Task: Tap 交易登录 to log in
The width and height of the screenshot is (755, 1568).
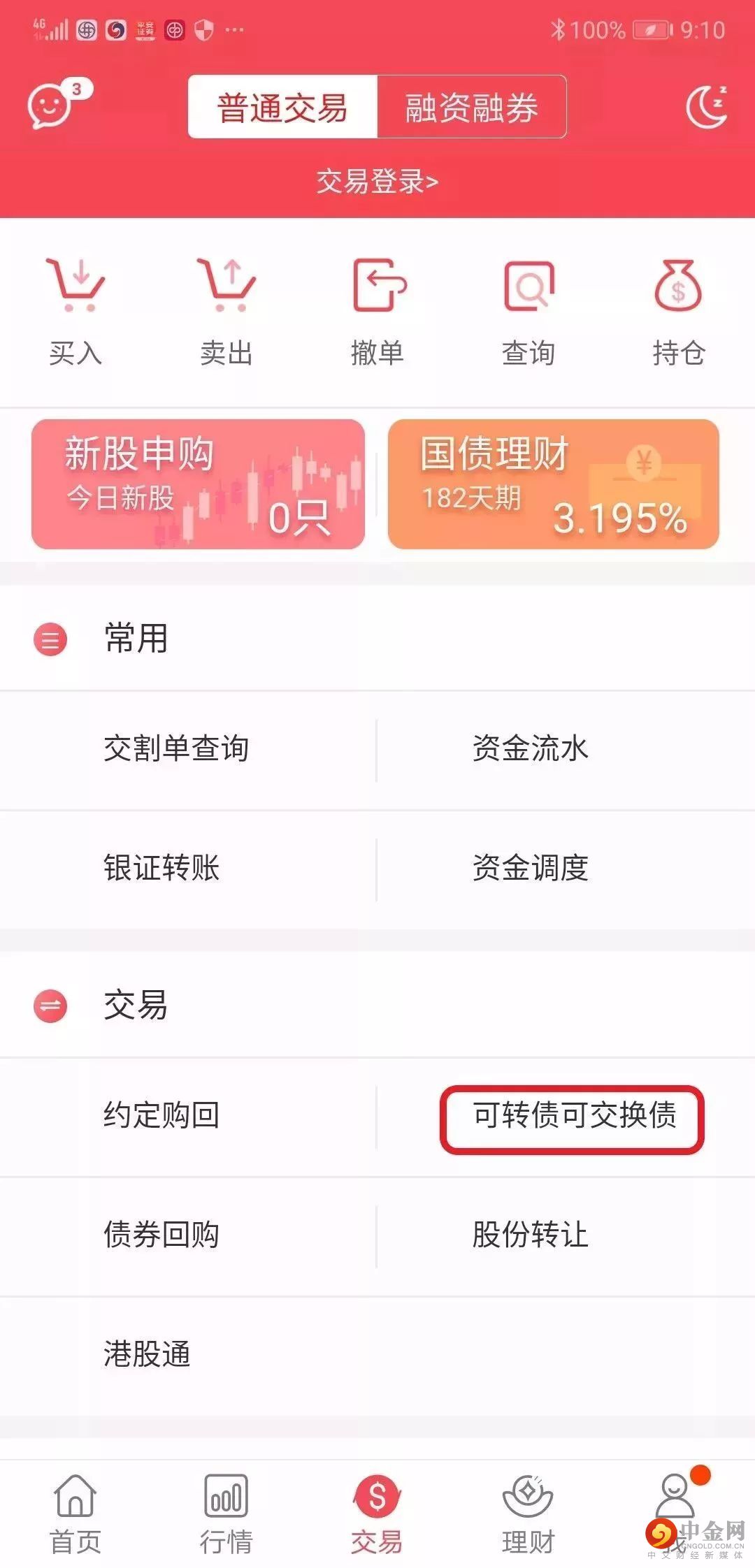Action: [377, 182]
